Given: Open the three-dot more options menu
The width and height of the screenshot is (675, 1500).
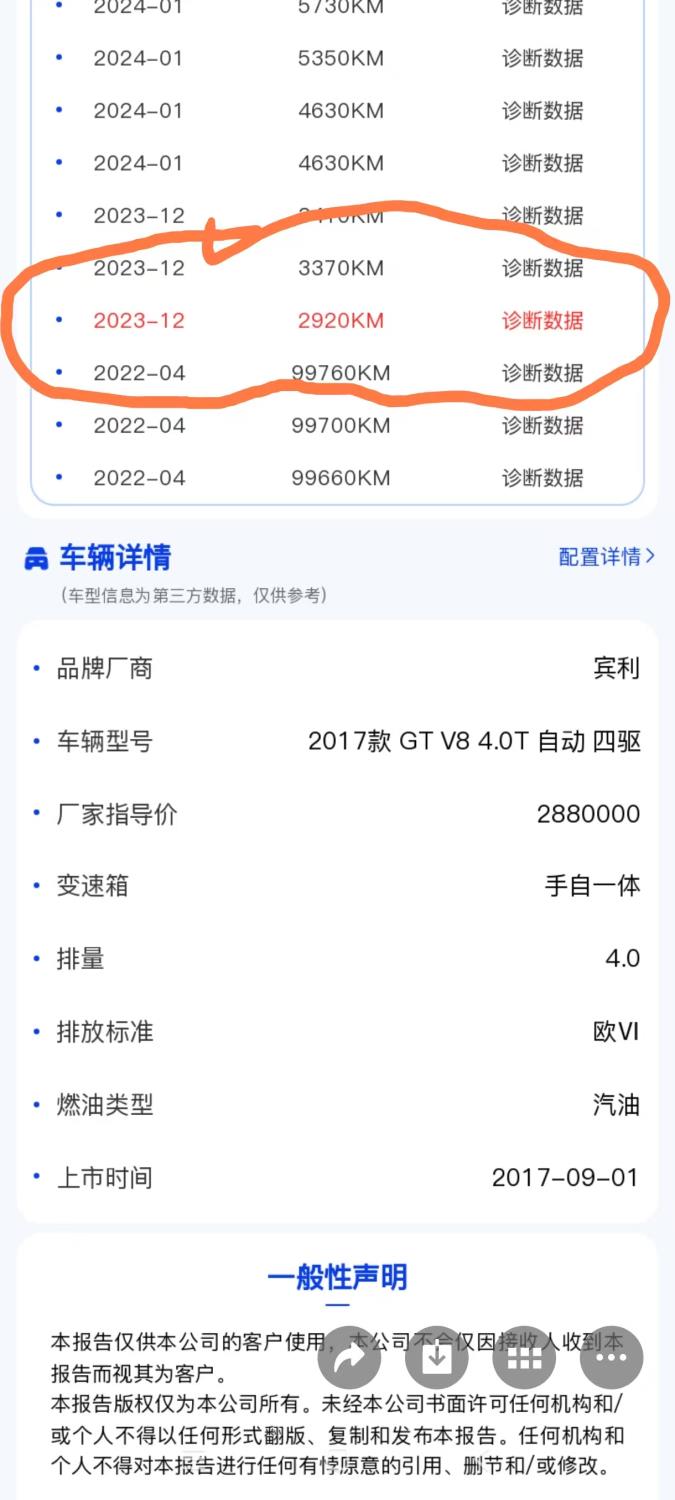Looking at the screenshot, I should click(610, 1357).
